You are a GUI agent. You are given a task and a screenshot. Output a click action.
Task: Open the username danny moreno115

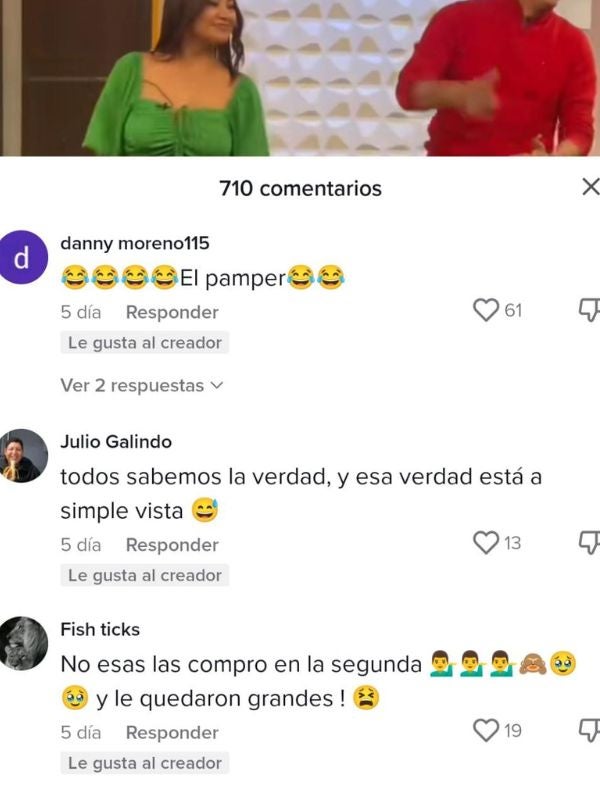(135, 244)
